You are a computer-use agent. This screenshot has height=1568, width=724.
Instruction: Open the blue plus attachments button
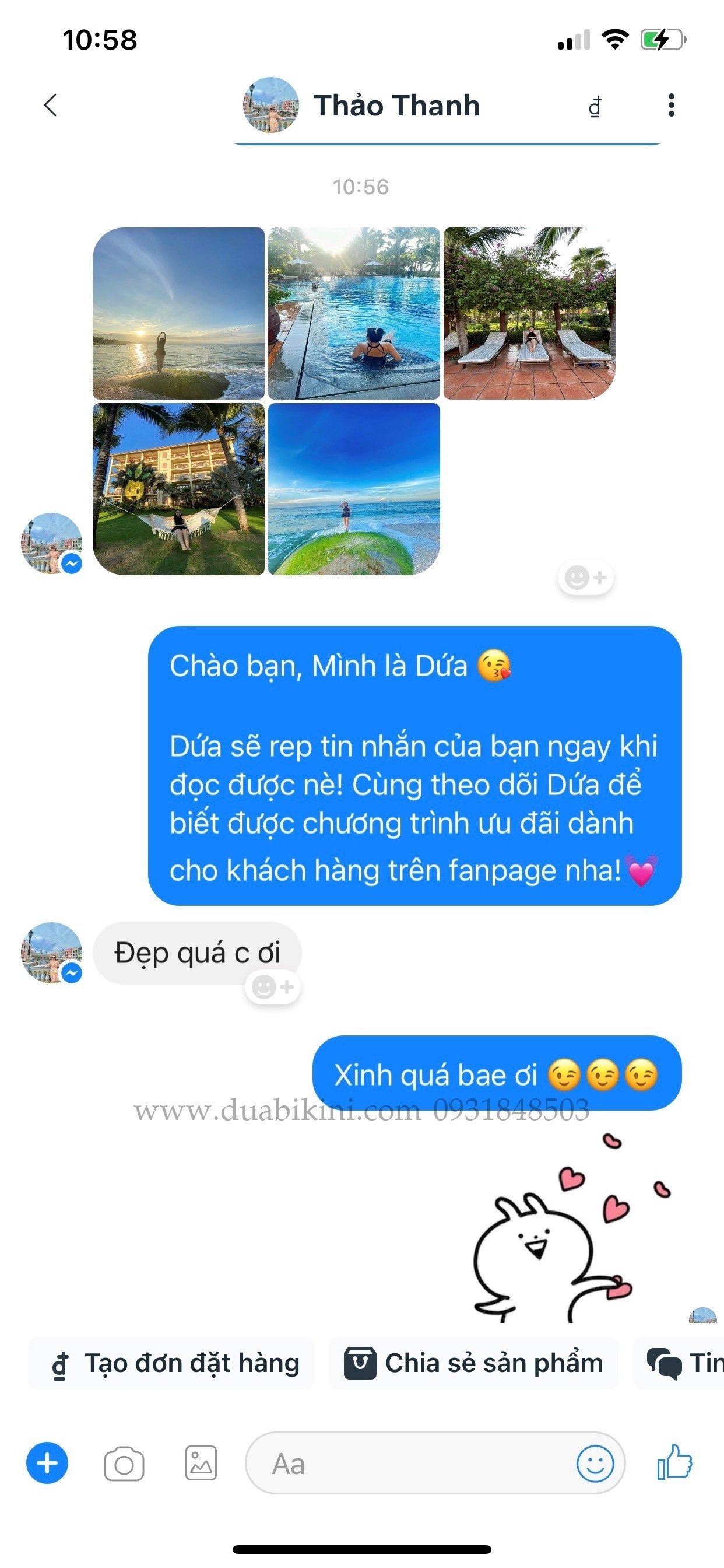coord(47,1464)
